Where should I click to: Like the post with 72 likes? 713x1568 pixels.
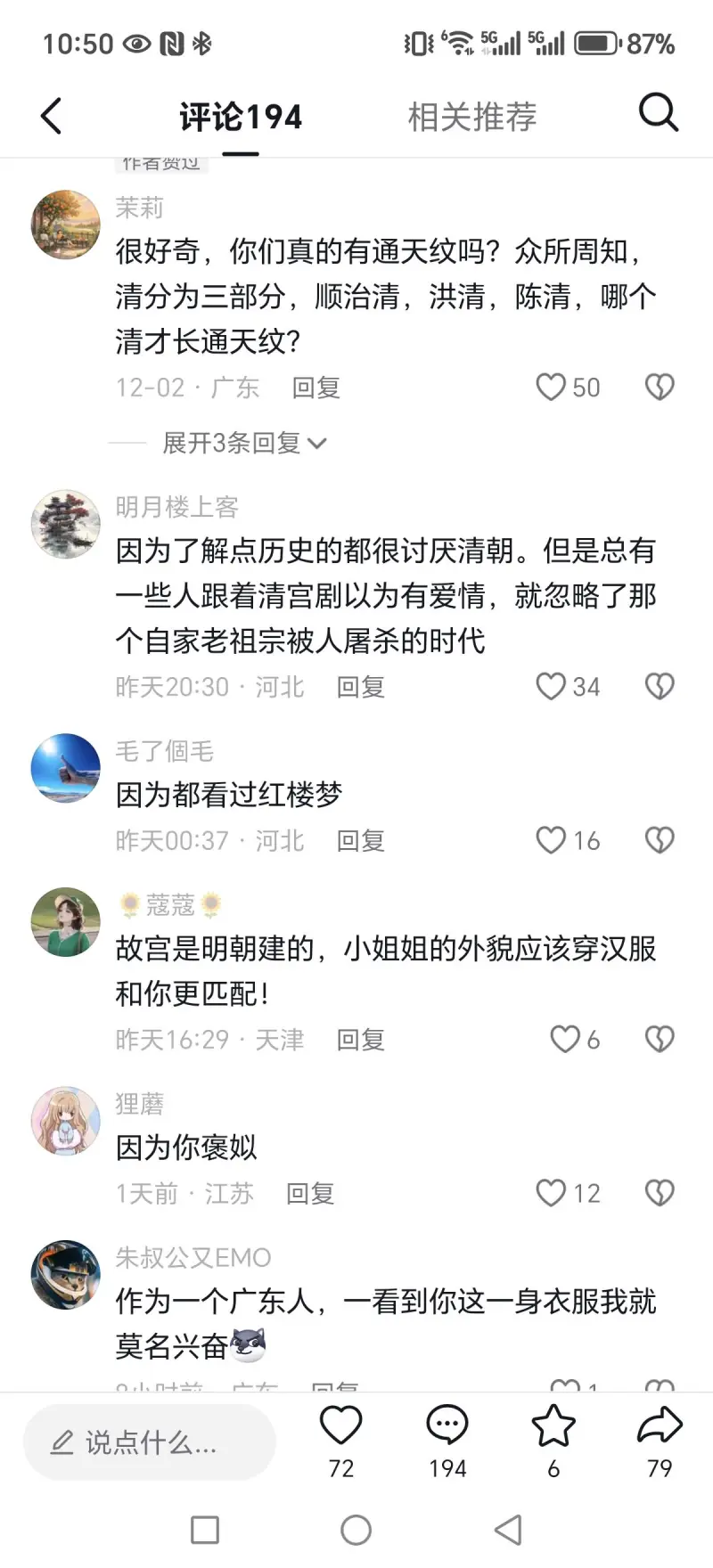[340, 1426]
